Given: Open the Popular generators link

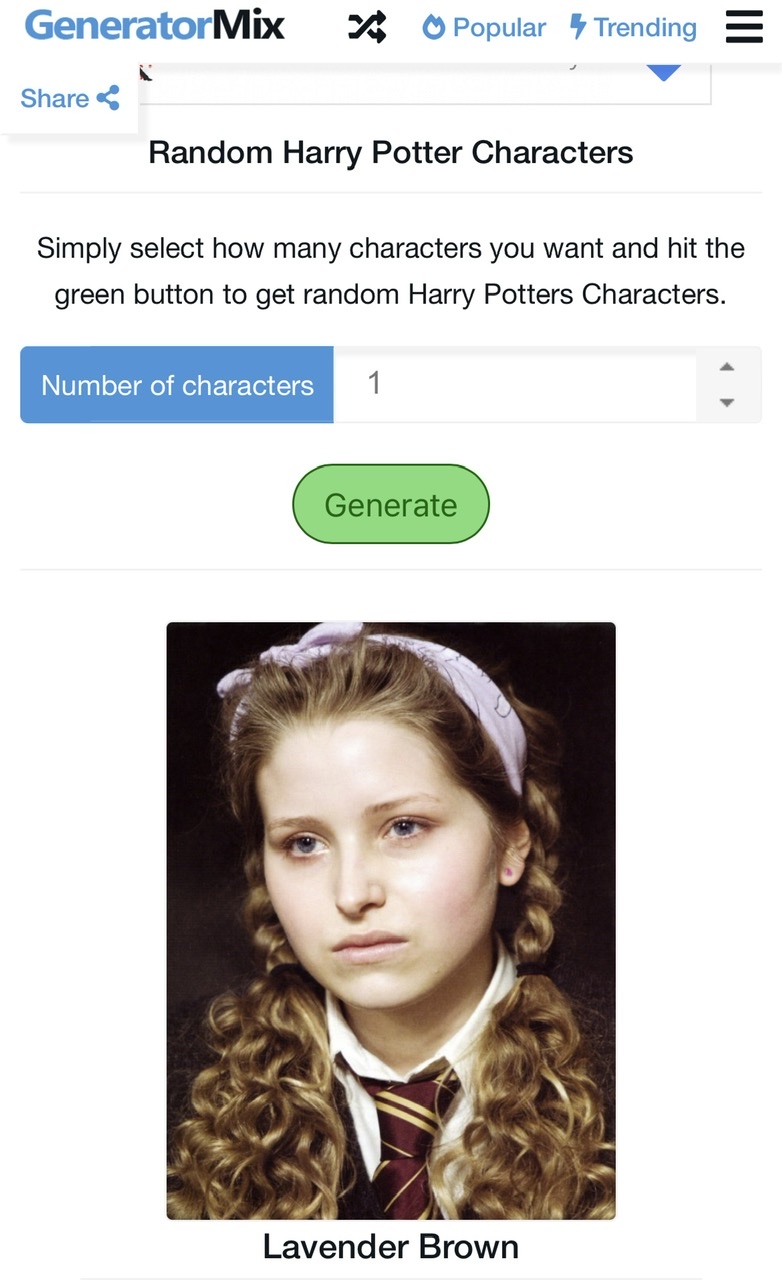Looking at the screenshot, I should 484,27.
